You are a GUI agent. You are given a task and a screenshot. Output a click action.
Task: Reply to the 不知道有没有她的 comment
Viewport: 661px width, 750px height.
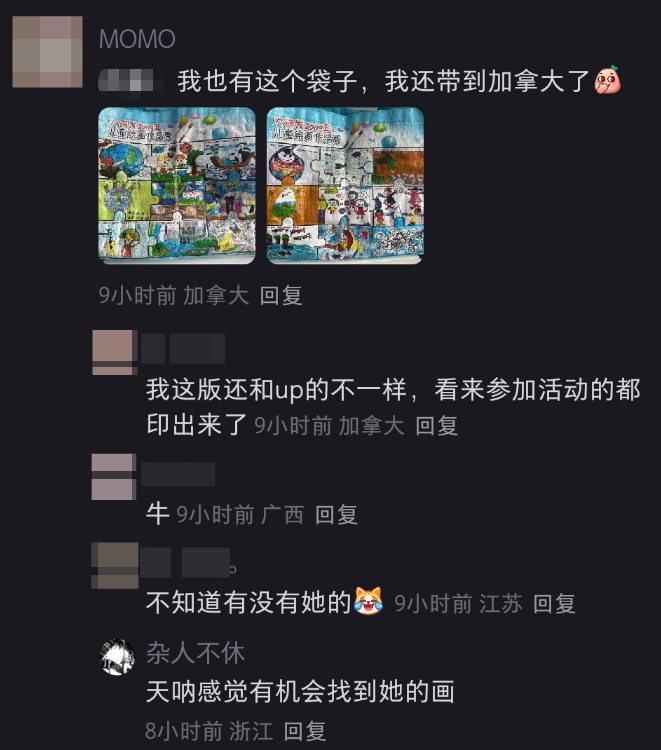554,603
